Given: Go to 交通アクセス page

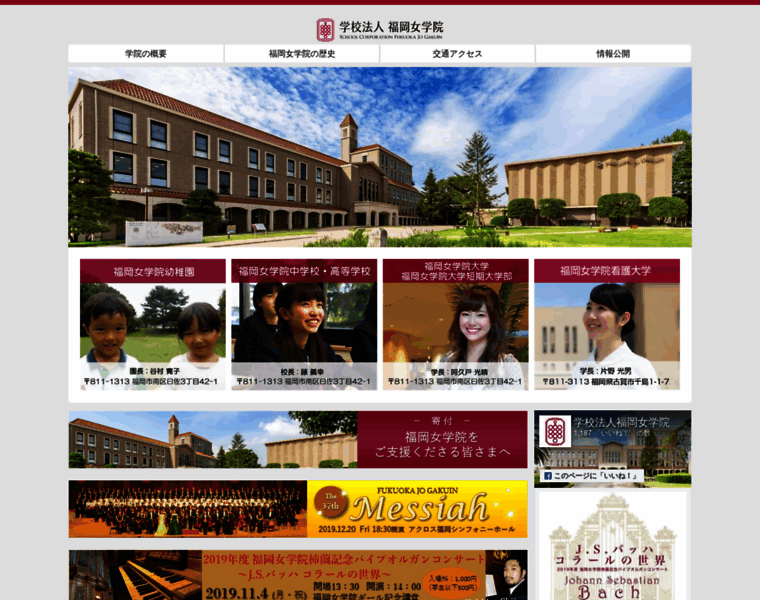Looking at the screenshot, I should coord(457,53).
